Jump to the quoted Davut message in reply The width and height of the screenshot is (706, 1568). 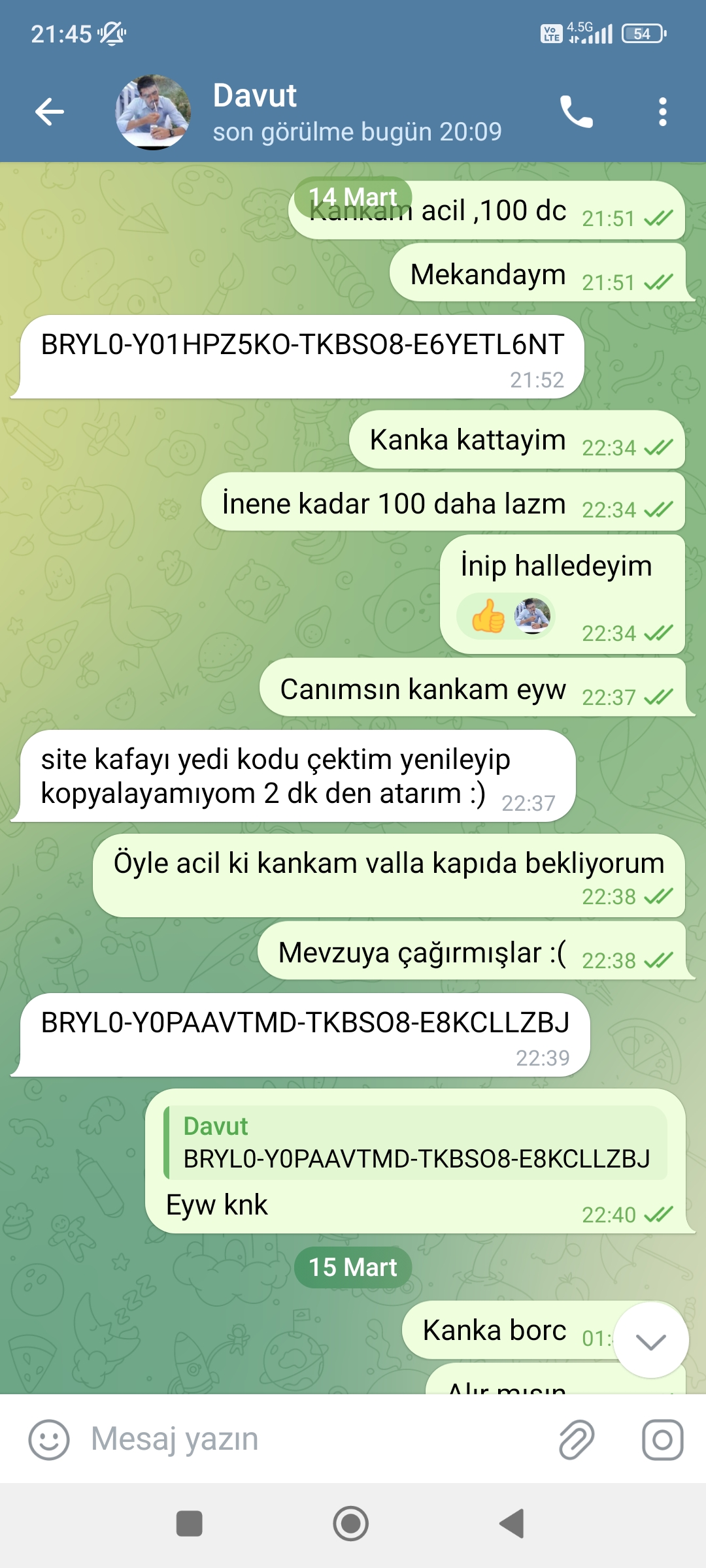[416, 1143]
